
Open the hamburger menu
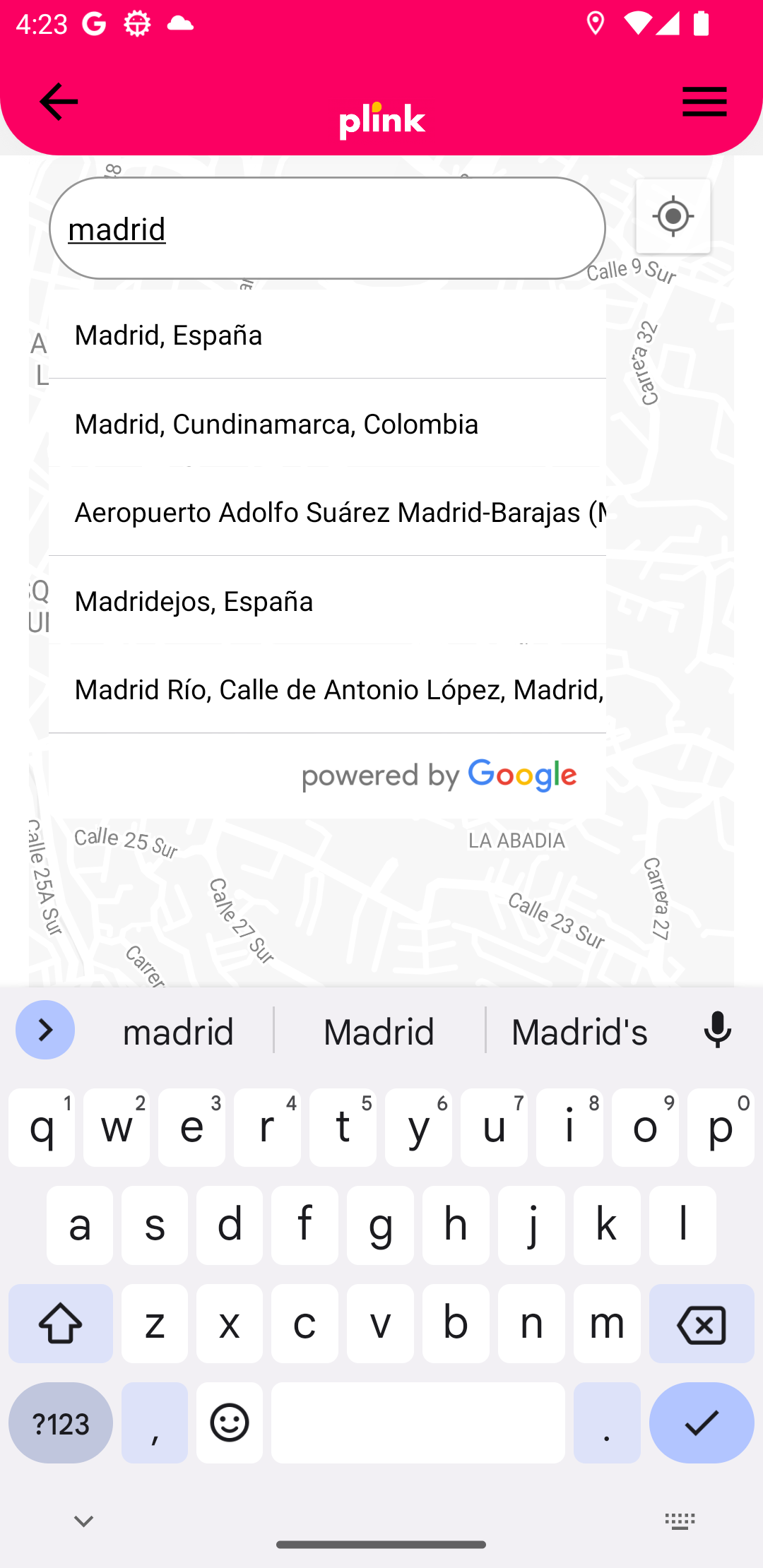[x=704, y=102]
